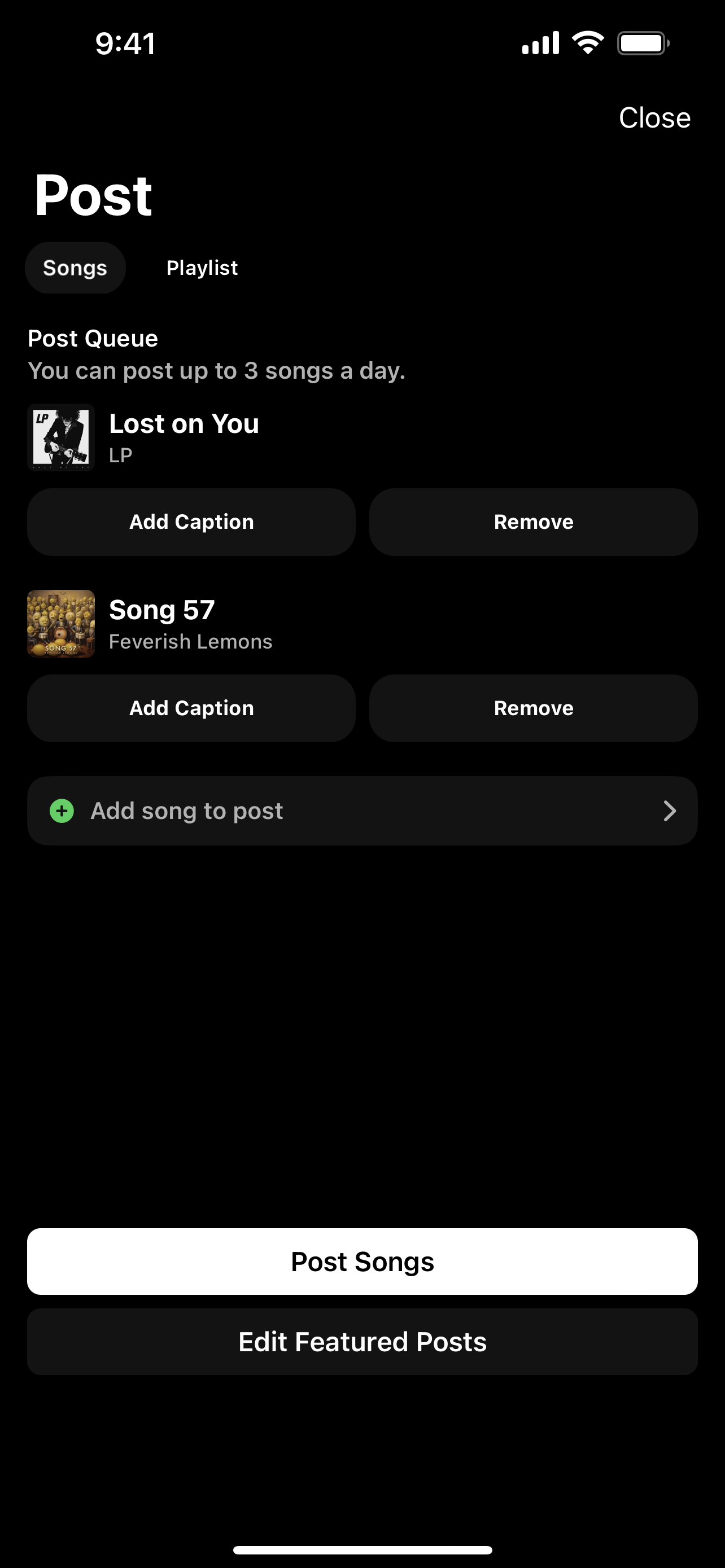Screen dimensions: 725x1568
Task: Tap the Post Songs button
Action: point(362,1261)
